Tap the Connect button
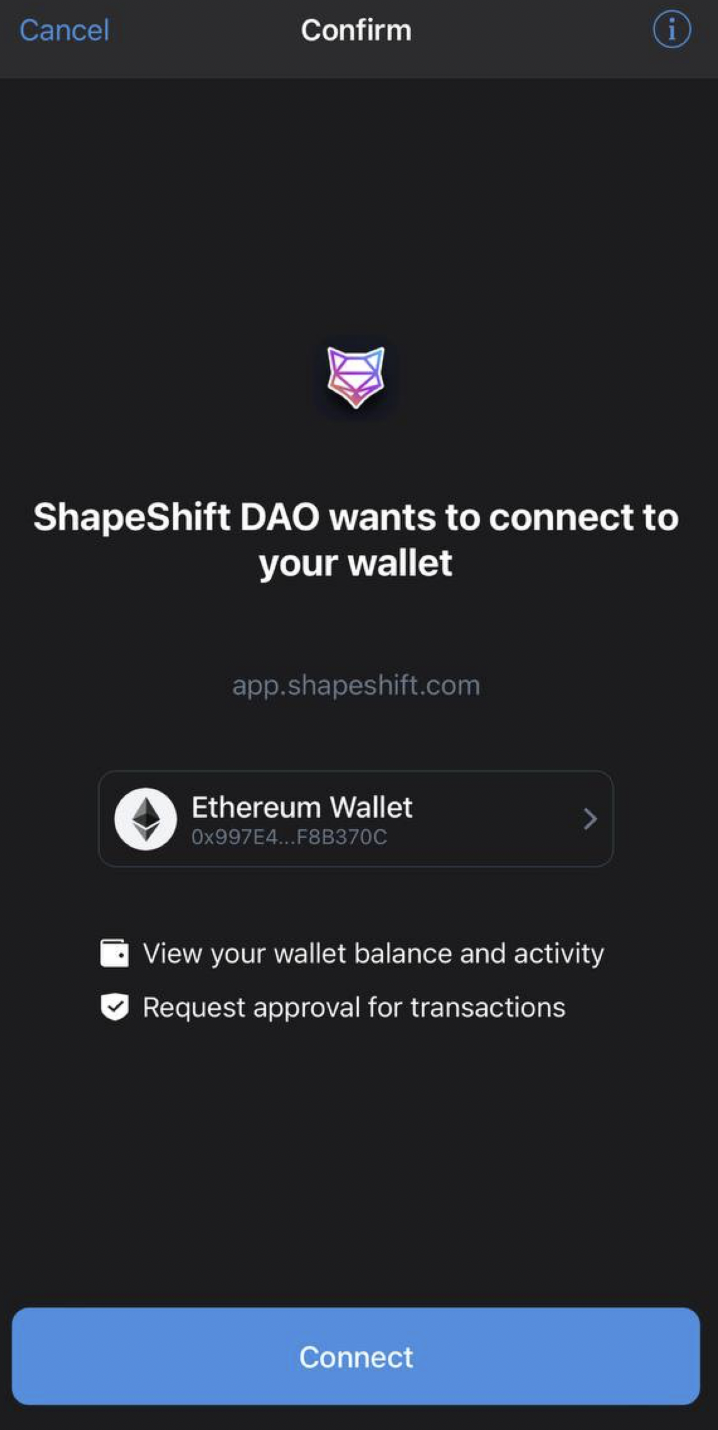 [x=356, y=1357]
